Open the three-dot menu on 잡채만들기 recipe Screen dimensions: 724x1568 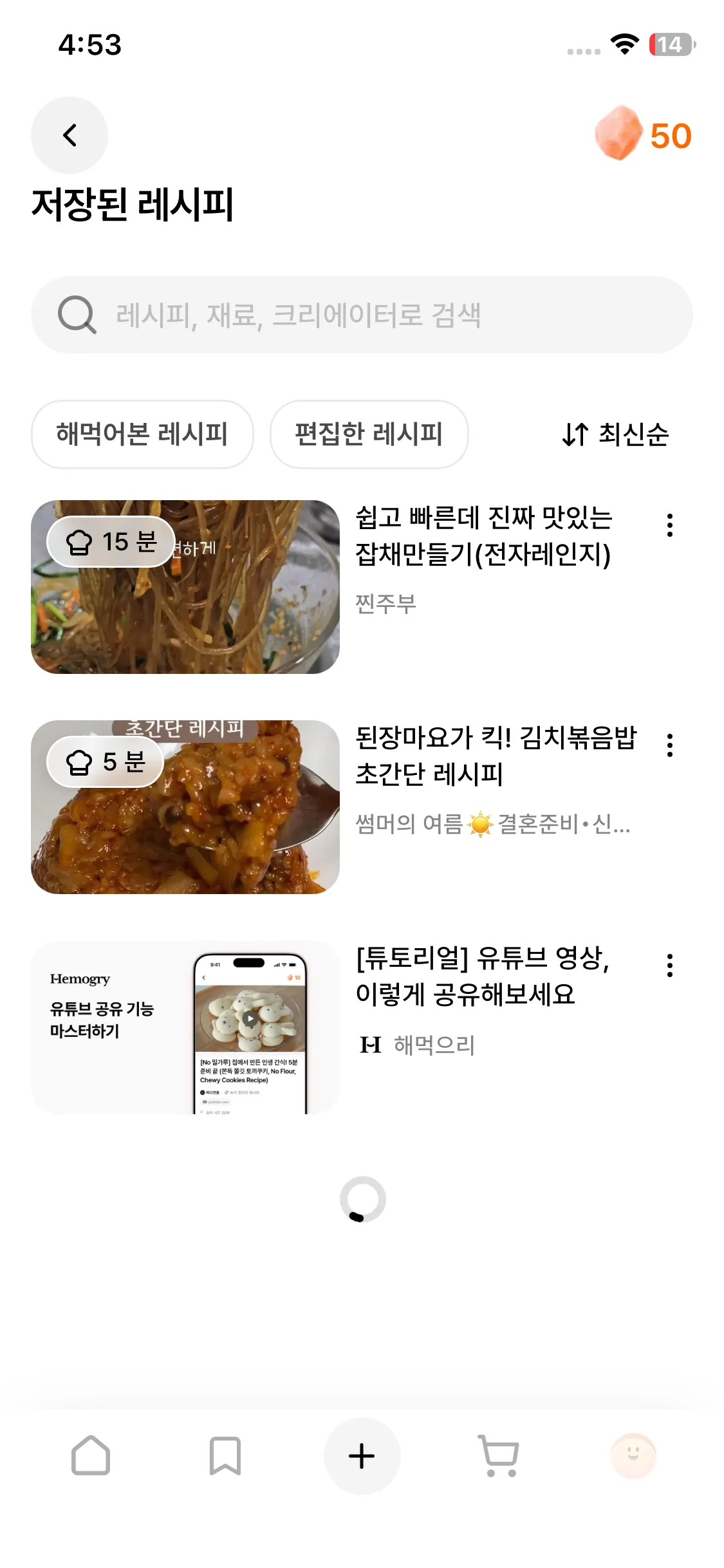coord(669,526)
